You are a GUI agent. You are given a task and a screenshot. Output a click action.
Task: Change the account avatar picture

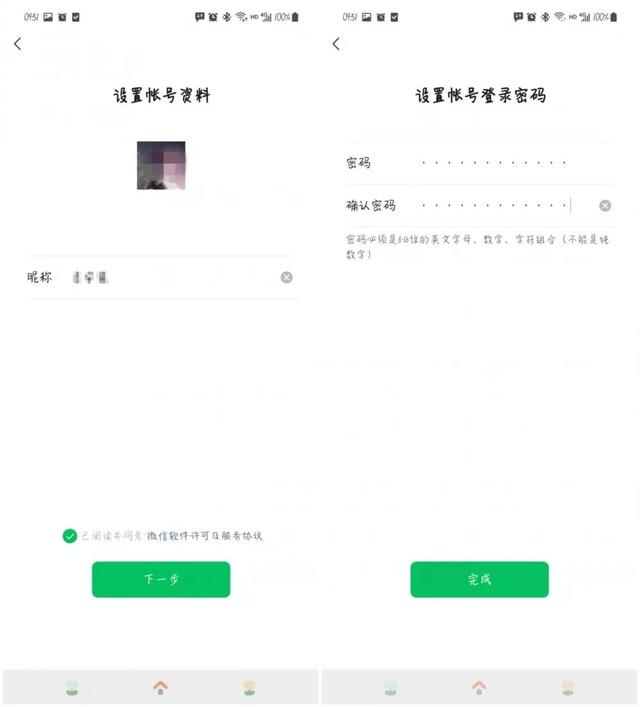click(x=161, y=165)
